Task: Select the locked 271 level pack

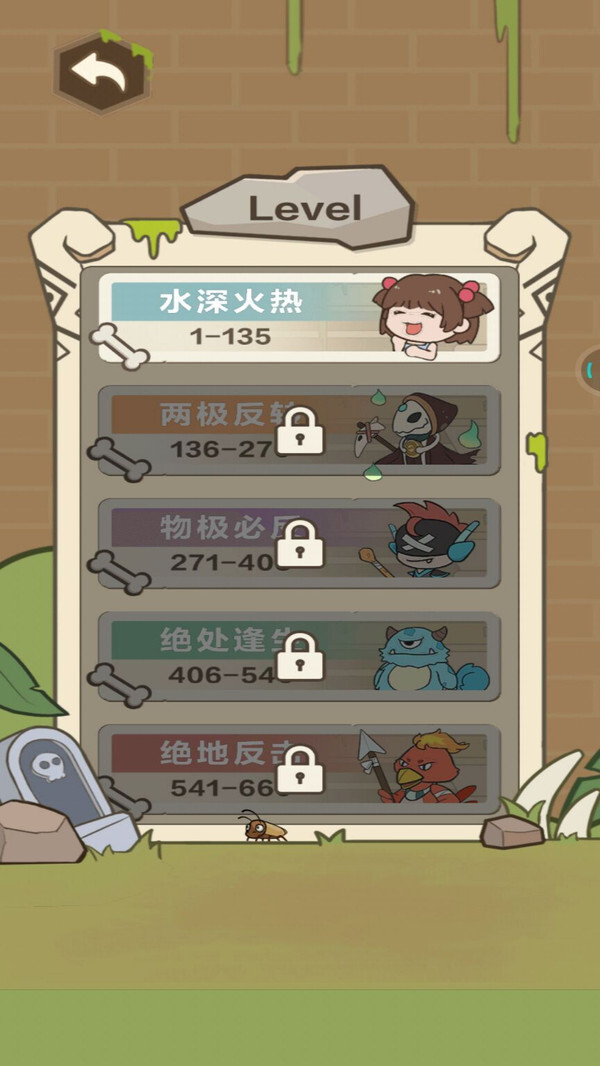Action: [300, 543]
